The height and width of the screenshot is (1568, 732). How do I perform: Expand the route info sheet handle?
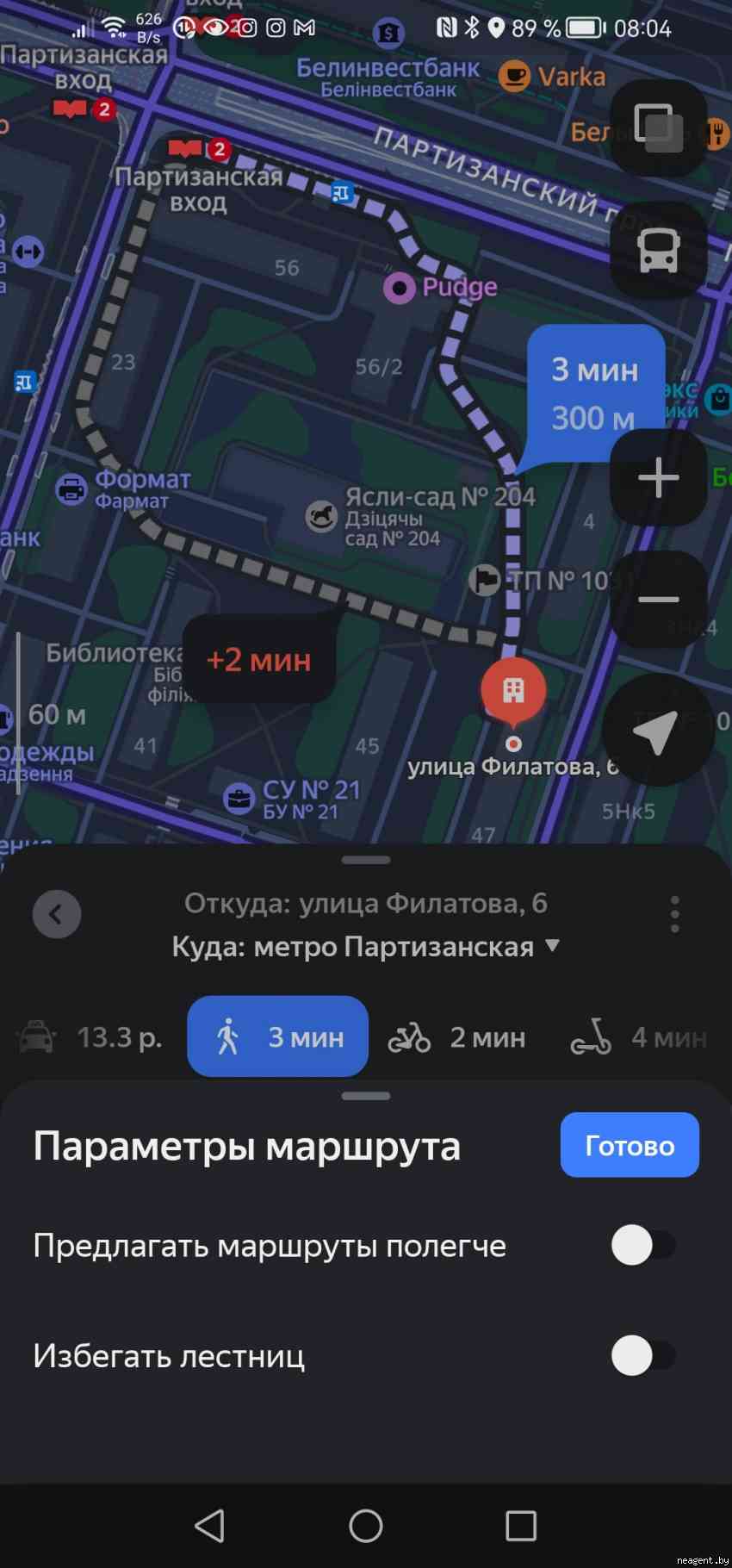tap(365, 858)
